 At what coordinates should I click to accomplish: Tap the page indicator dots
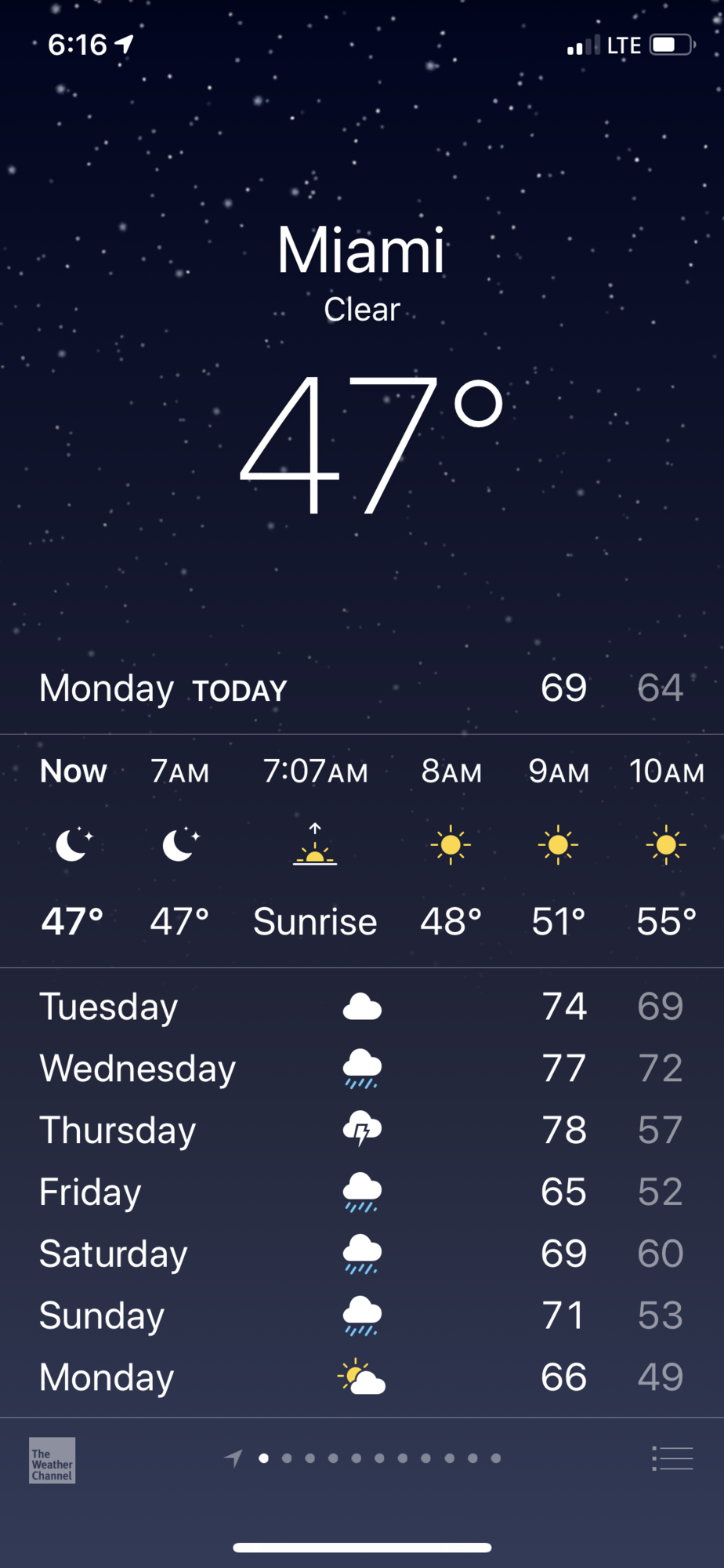point(379,1458)
